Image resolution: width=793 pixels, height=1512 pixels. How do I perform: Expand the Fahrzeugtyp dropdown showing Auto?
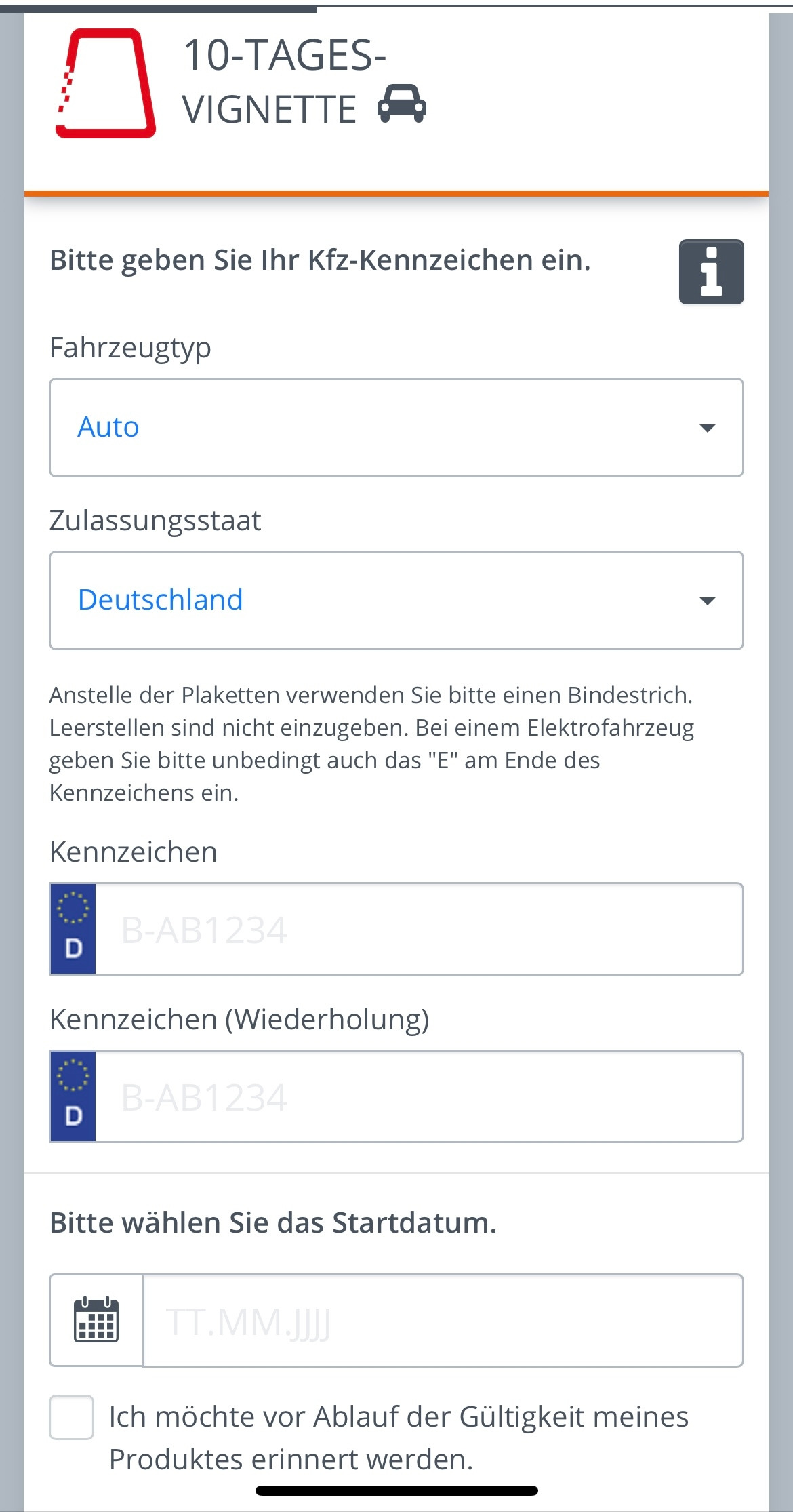[396, 428]
